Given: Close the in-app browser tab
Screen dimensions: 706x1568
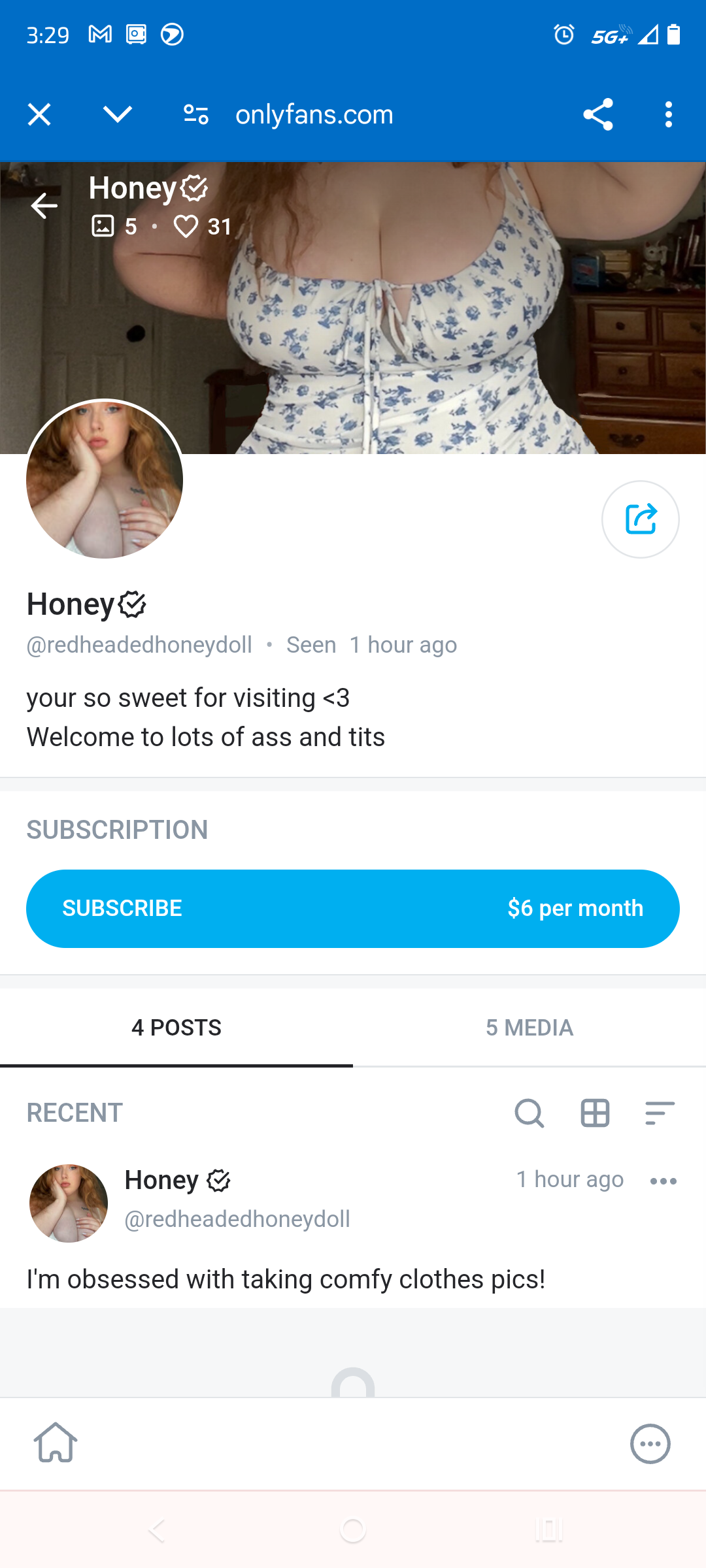Looking at the screenshot, I should click(x=39, y=114).
